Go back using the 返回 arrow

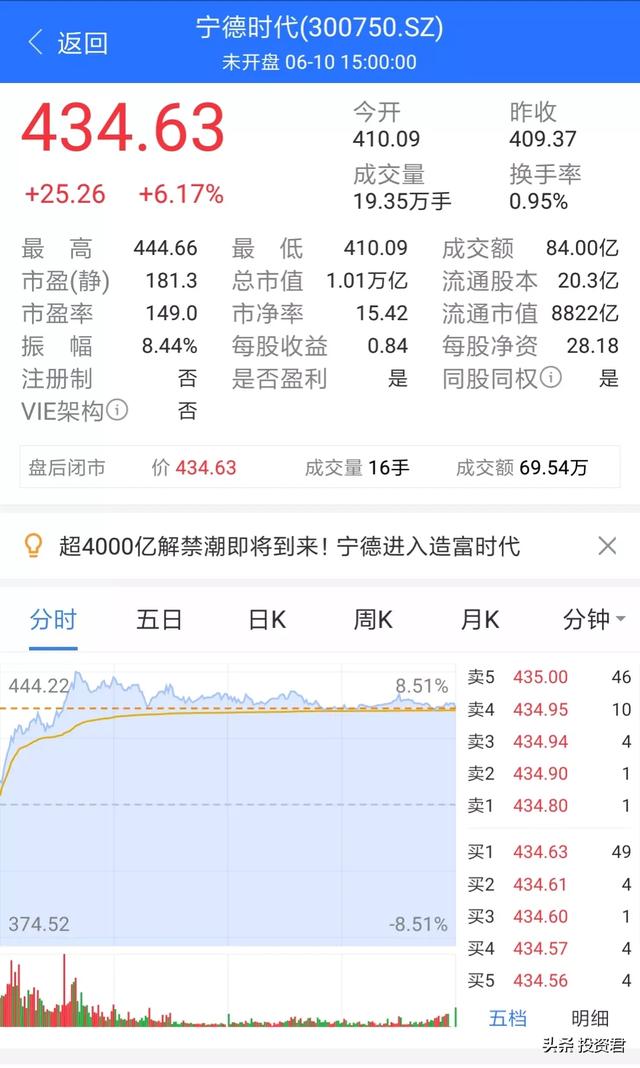tap(66, 43)
